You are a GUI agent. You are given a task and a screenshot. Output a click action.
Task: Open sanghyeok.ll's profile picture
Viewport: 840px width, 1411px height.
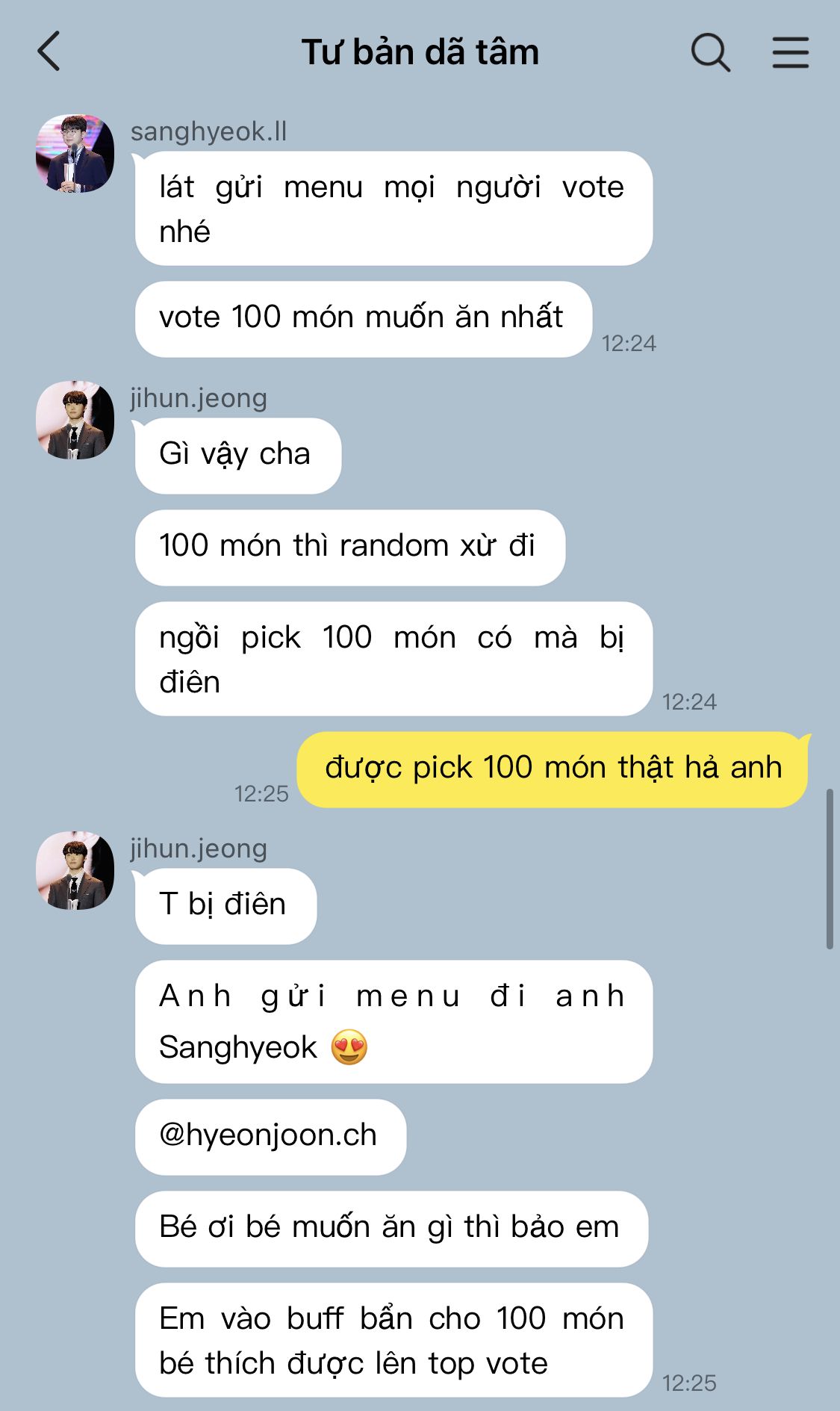[x=75, y=154]
